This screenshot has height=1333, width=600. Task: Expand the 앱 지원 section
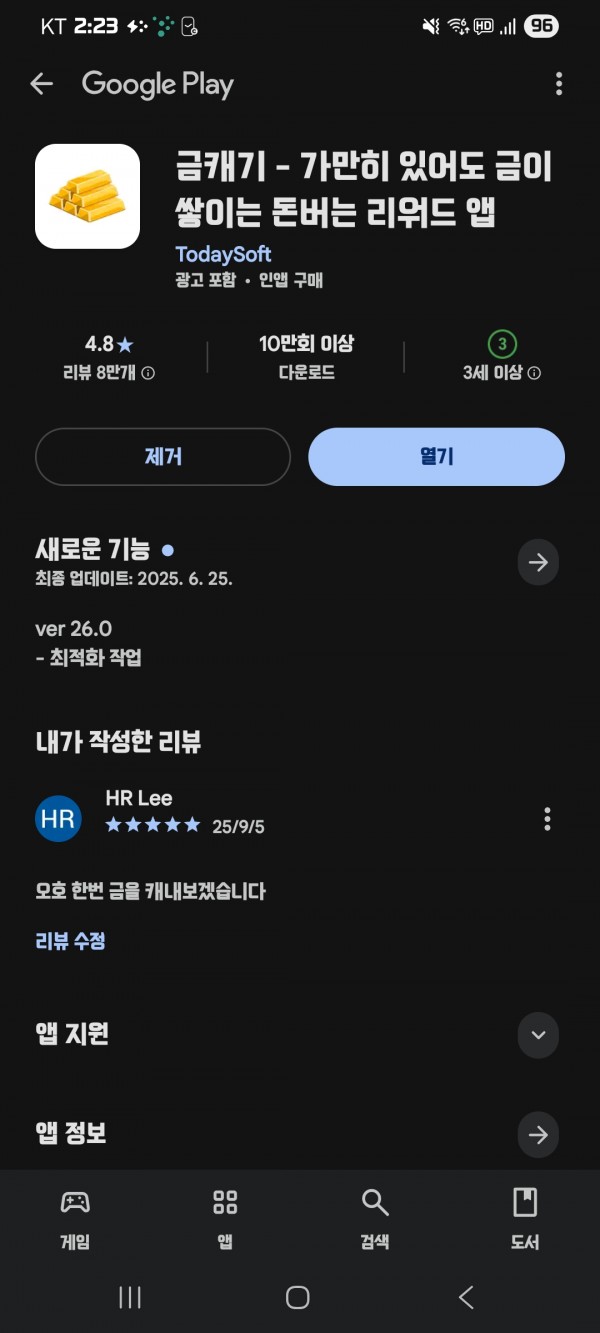pyautogui.click(x=538, y=1035)
